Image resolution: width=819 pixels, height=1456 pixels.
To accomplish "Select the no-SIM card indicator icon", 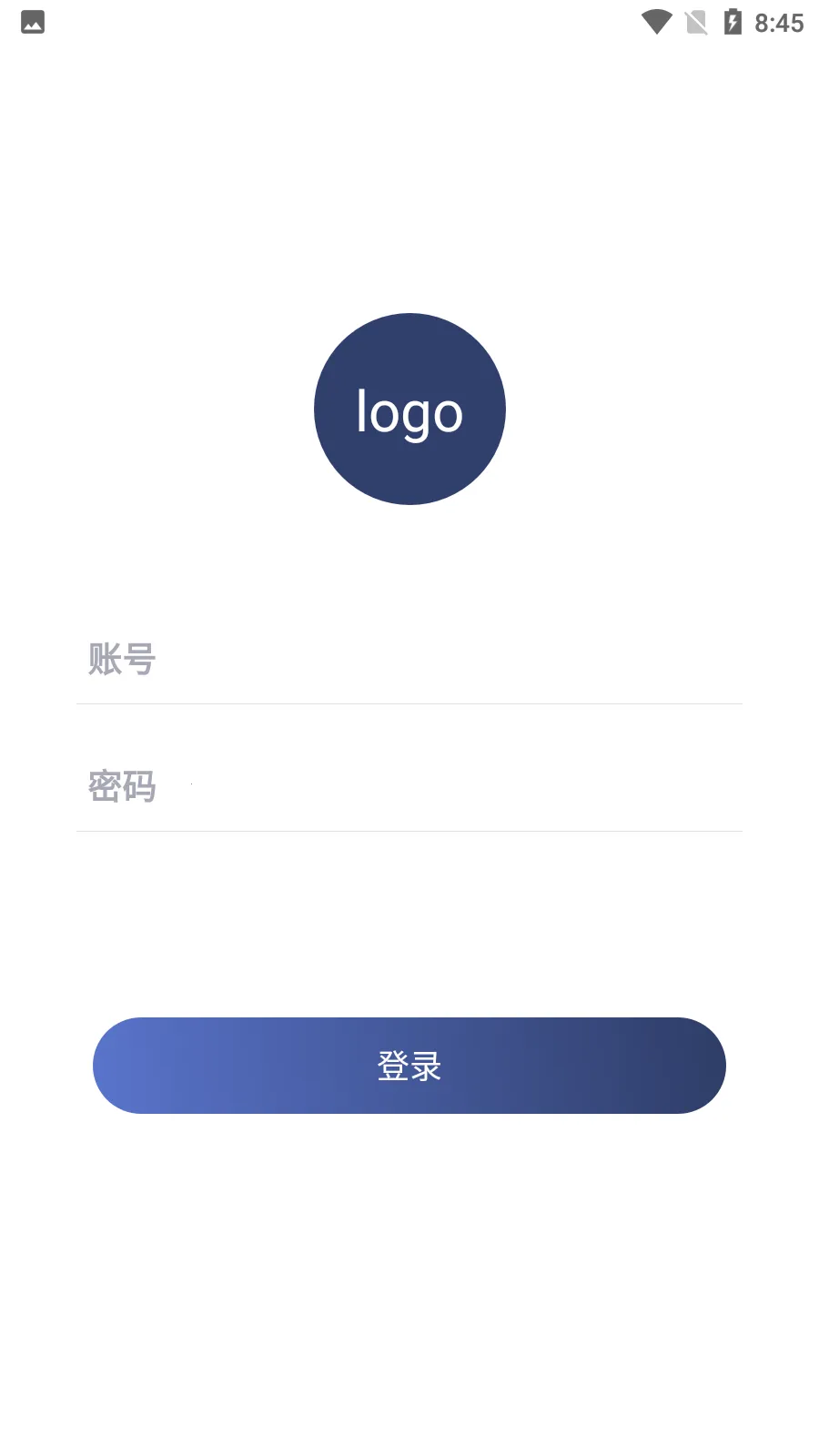I will [696, 22].
